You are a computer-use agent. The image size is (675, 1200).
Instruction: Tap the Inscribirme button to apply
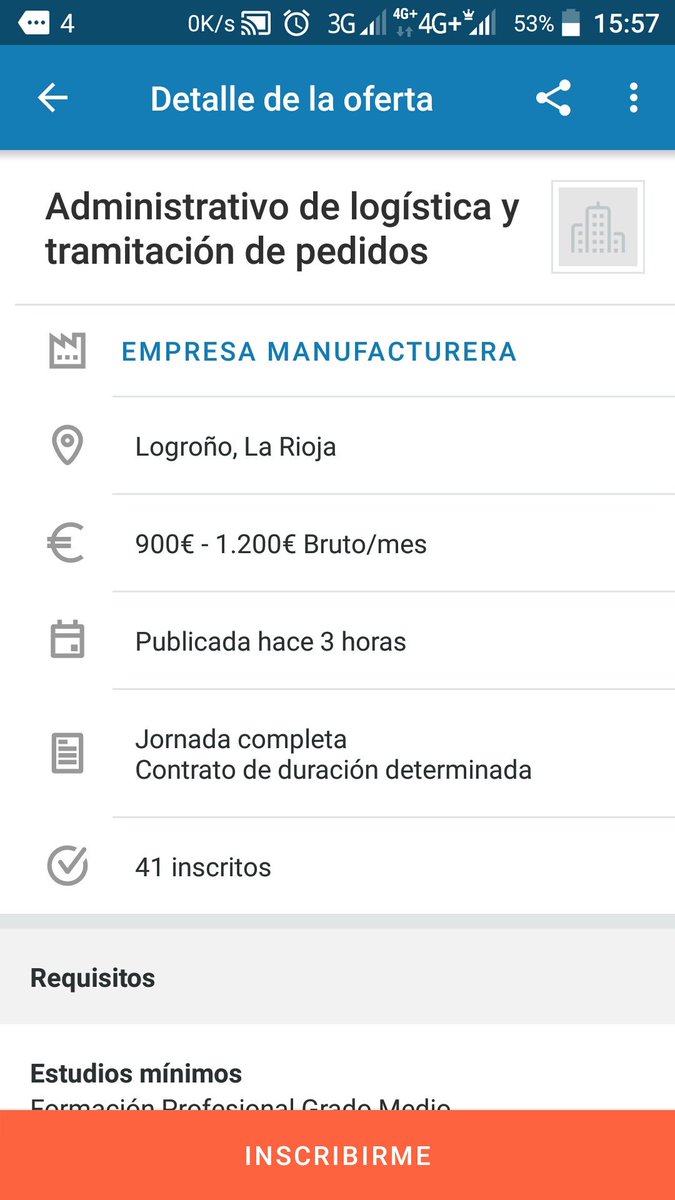click(337, 1156)
